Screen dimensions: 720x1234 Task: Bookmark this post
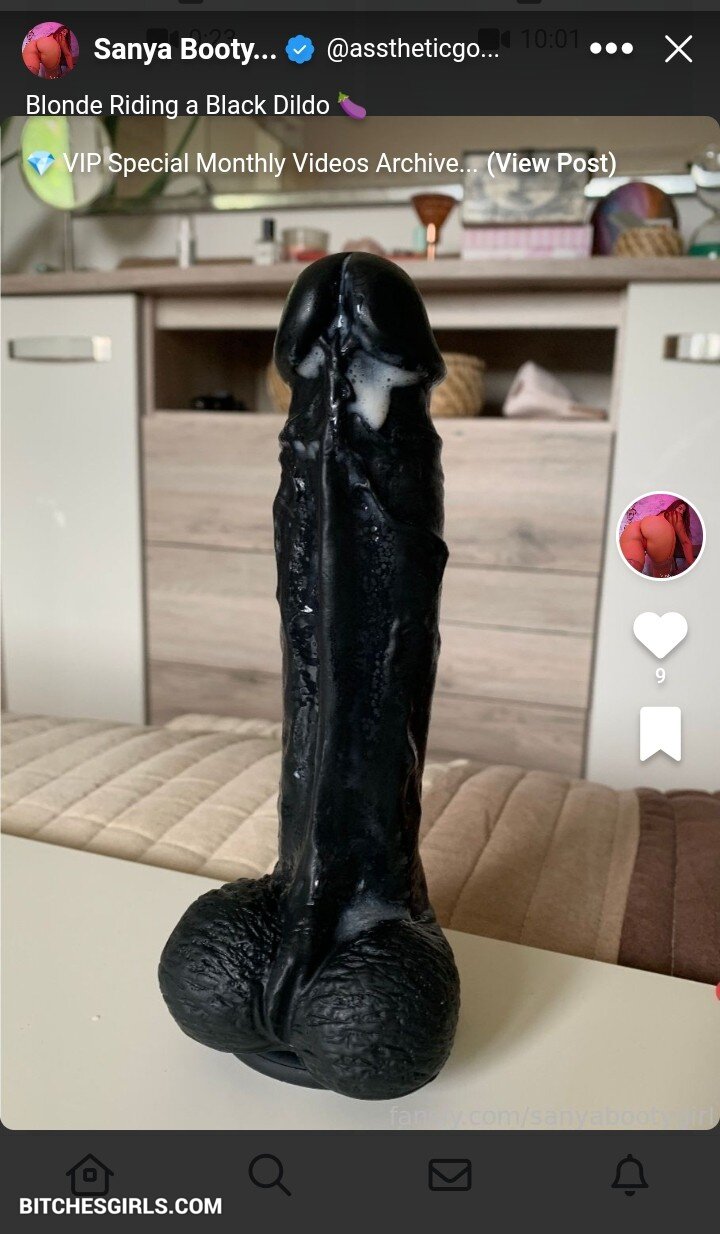click(x=660, y=734)
